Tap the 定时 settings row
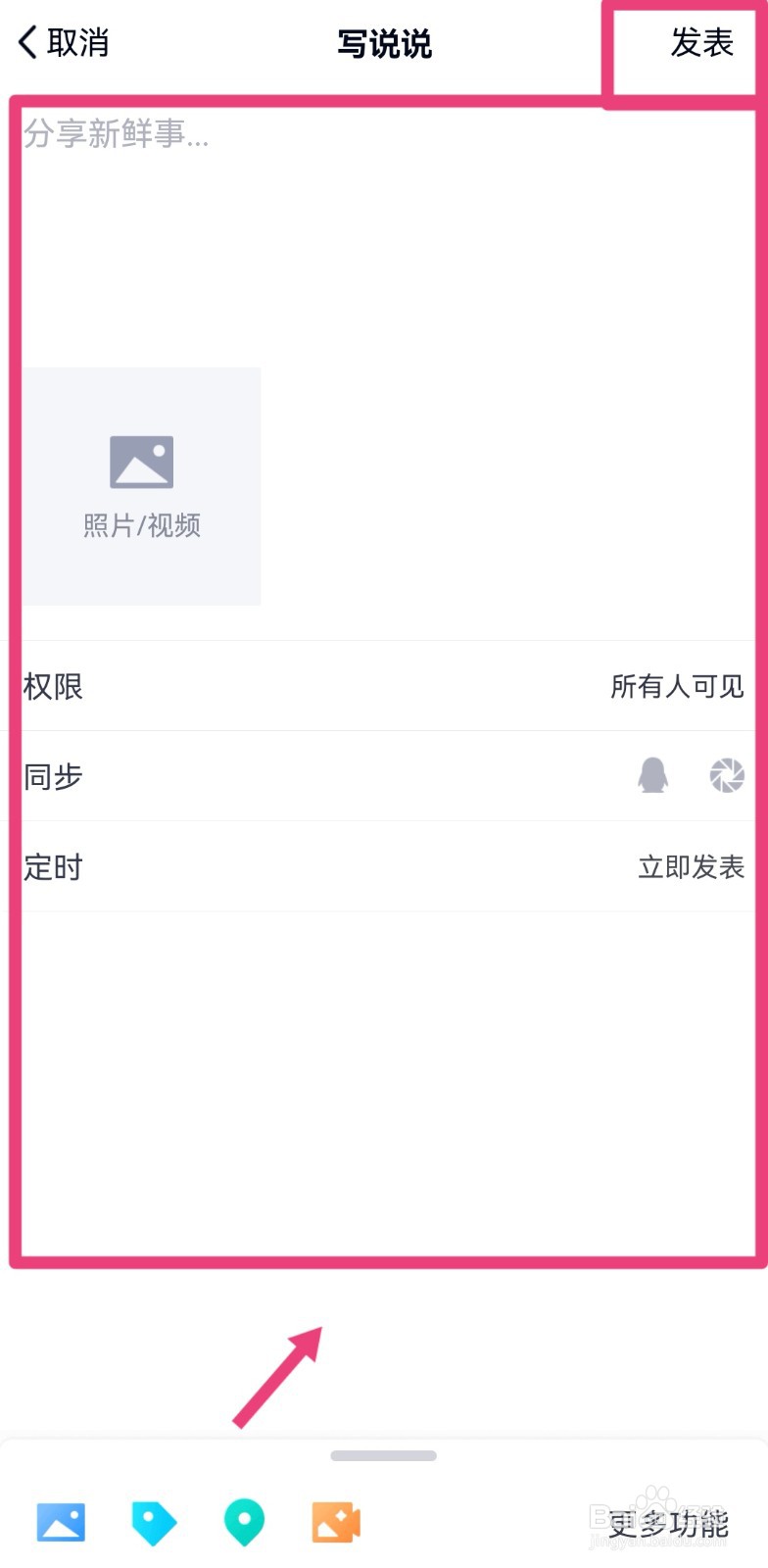The width and height of the screenshot is (768, 1568). [x=53, y=866]
